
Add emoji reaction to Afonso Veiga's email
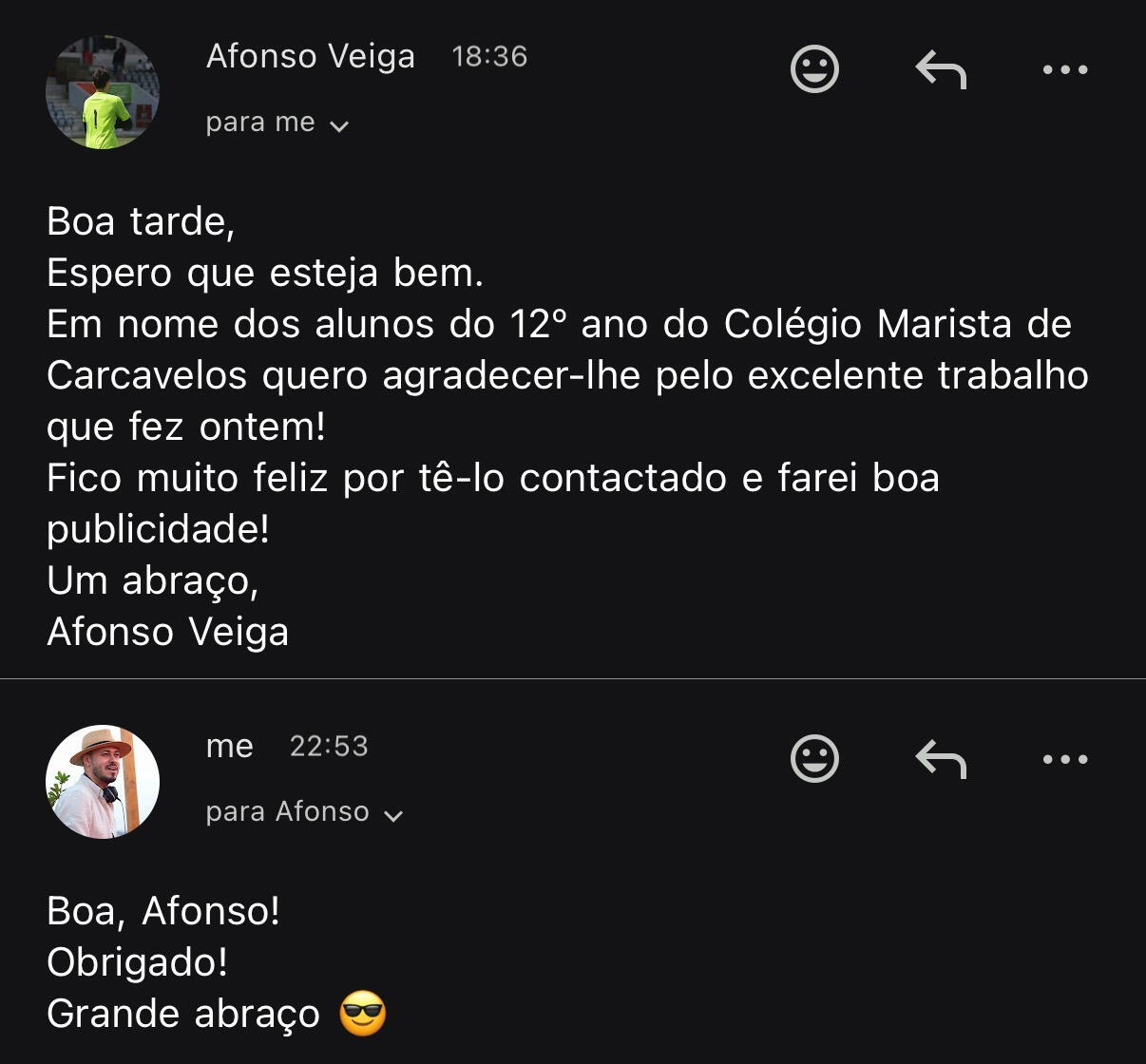coord(814,69)
